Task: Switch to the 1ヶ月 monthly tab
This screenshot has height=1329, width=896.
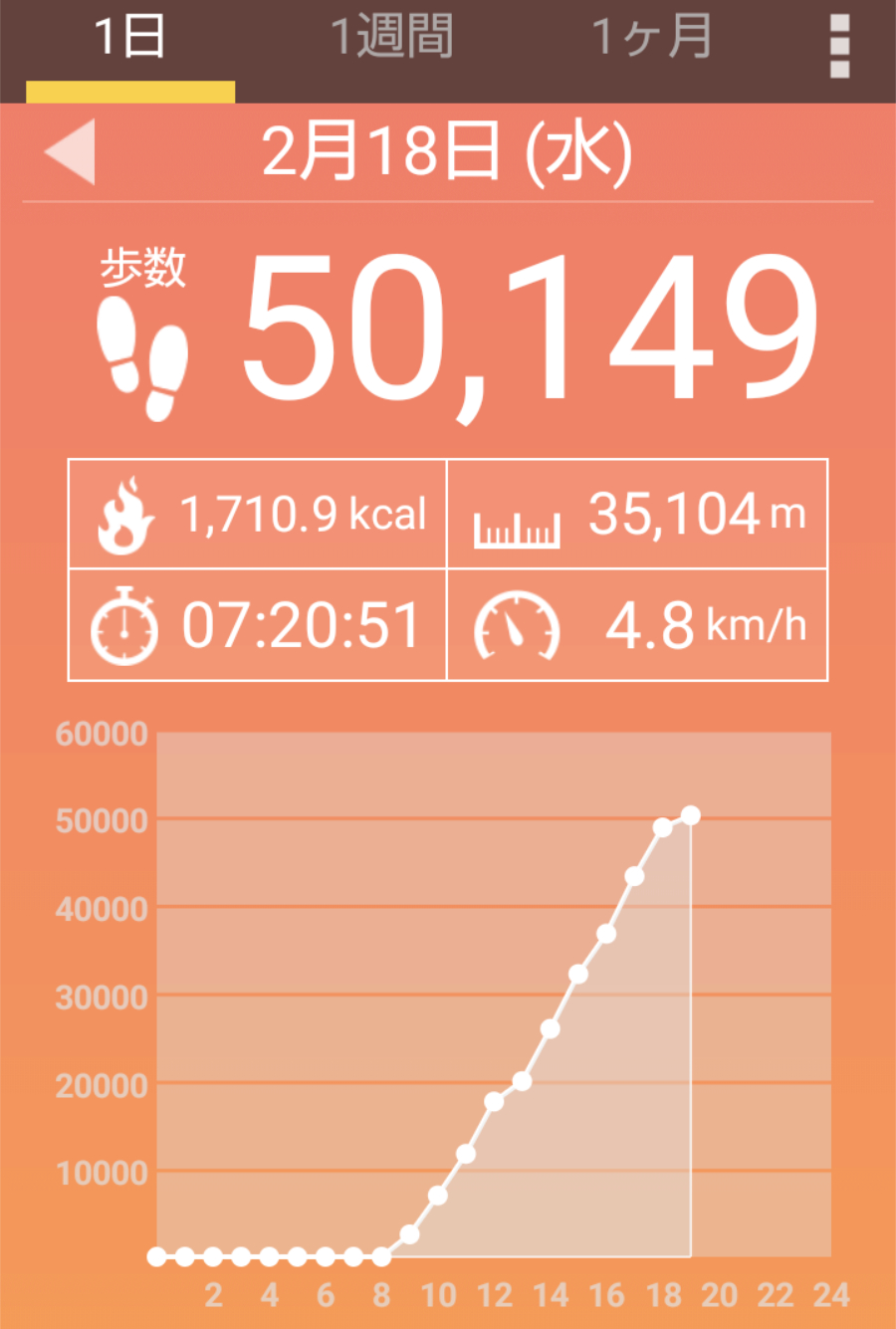Action: (x=652, y=40)
